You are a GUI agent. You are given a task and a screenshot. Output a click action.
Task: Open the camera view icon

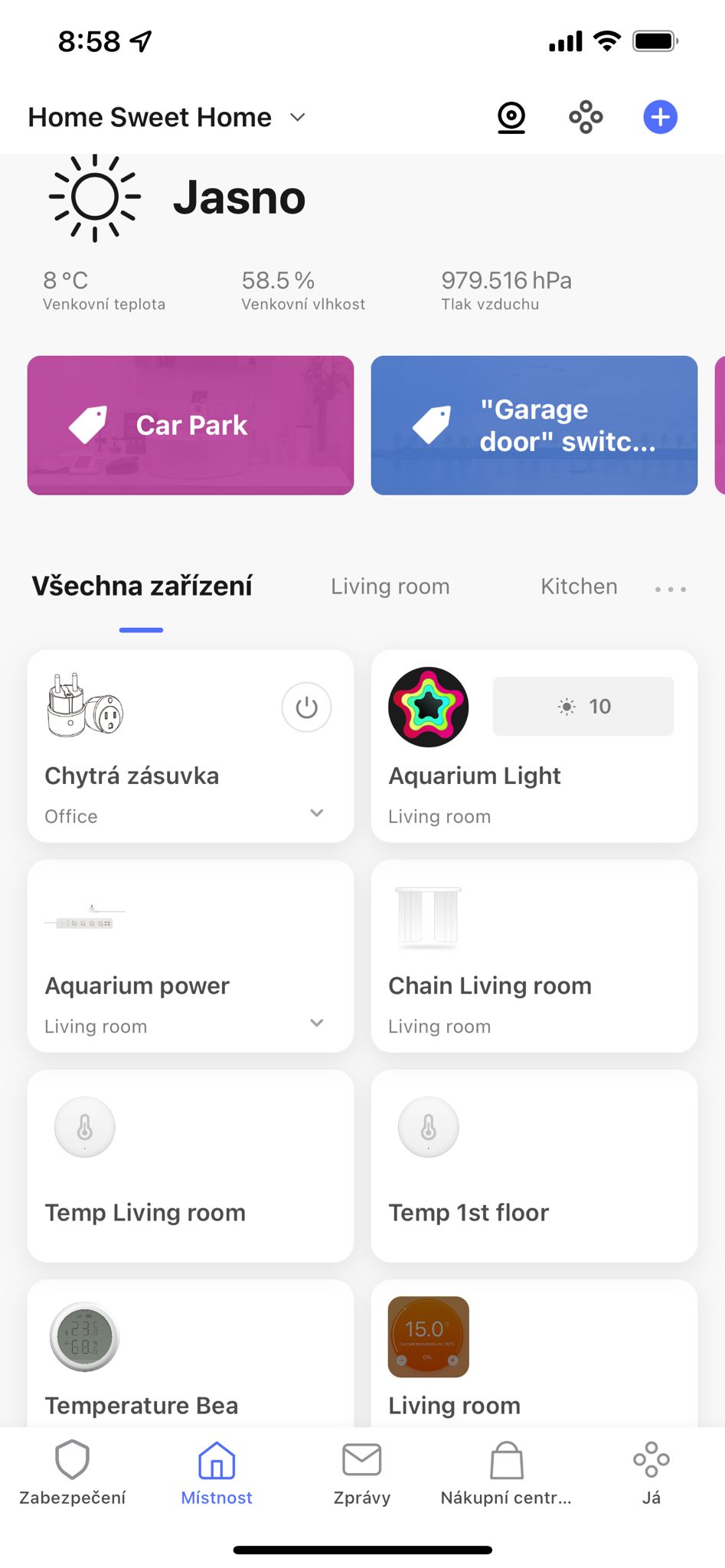[511, 117]
